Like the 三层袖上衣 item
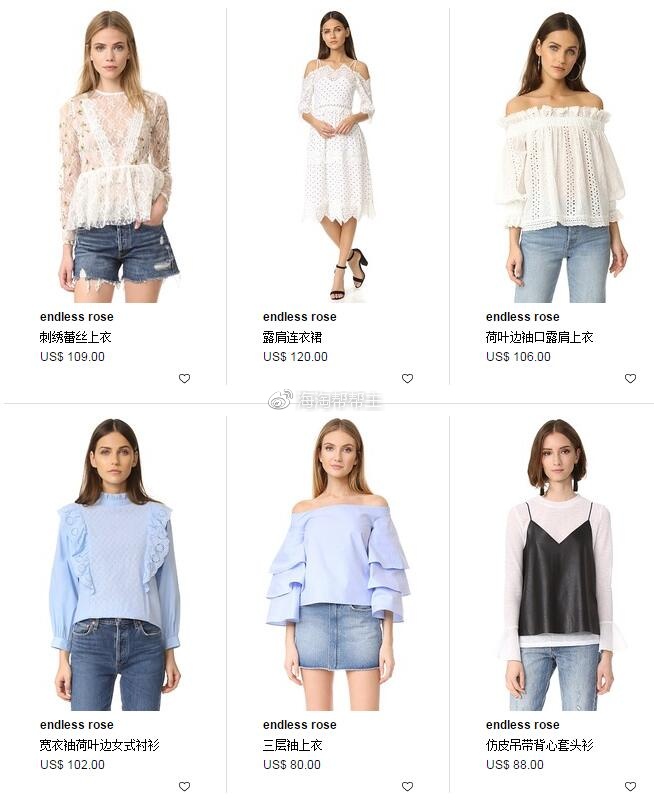654x802 pixels. click(x=407, y=786)
